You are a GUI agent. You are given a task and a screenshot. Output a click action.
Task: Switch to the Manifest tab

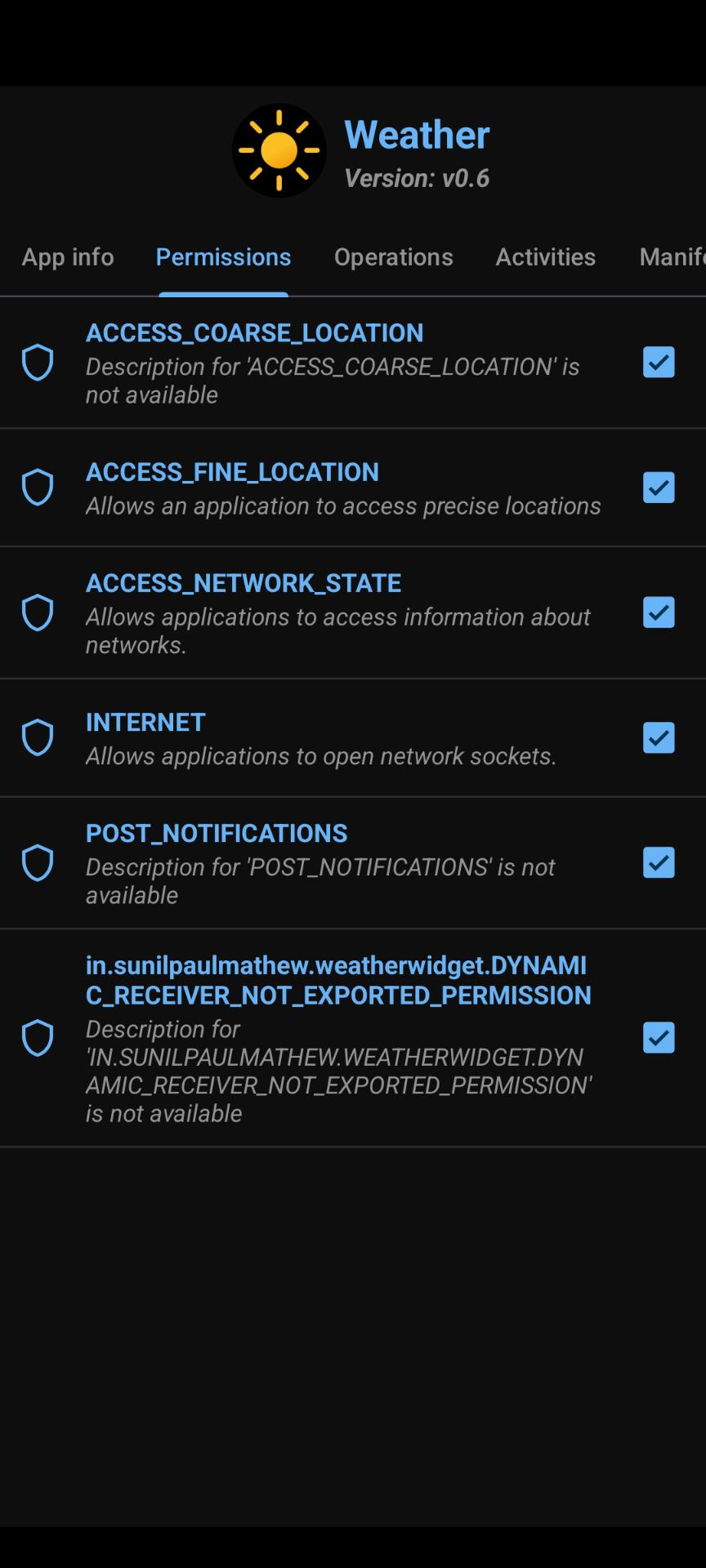point(671,257)
